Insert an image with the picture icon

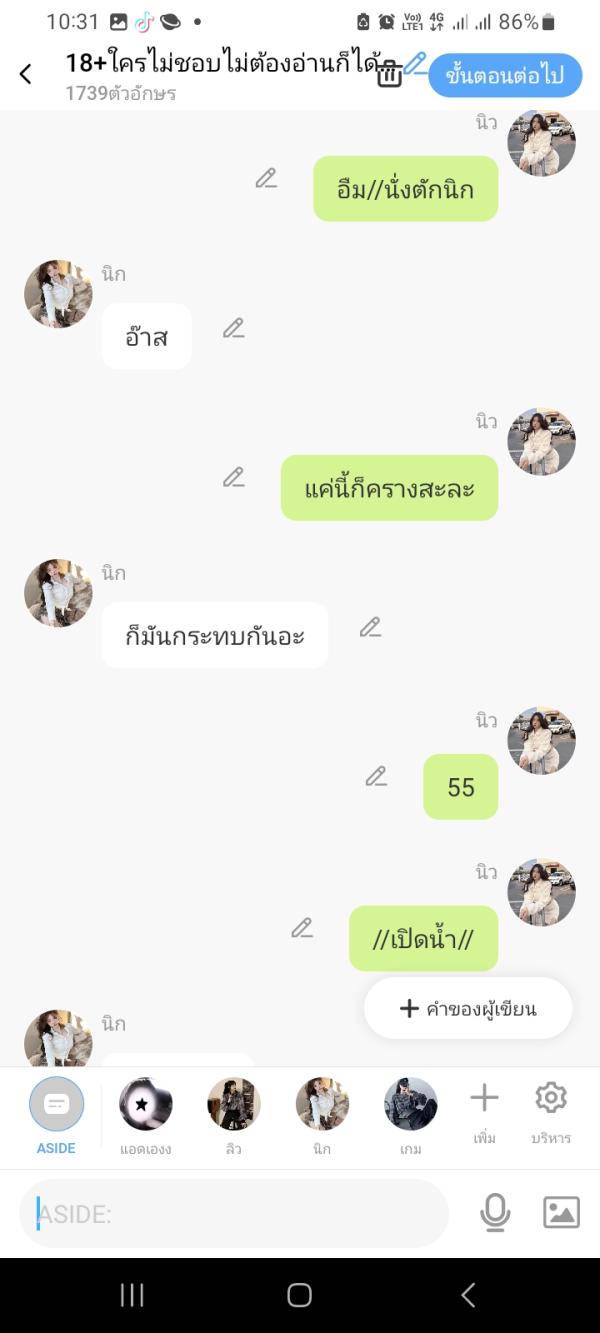561,1212
